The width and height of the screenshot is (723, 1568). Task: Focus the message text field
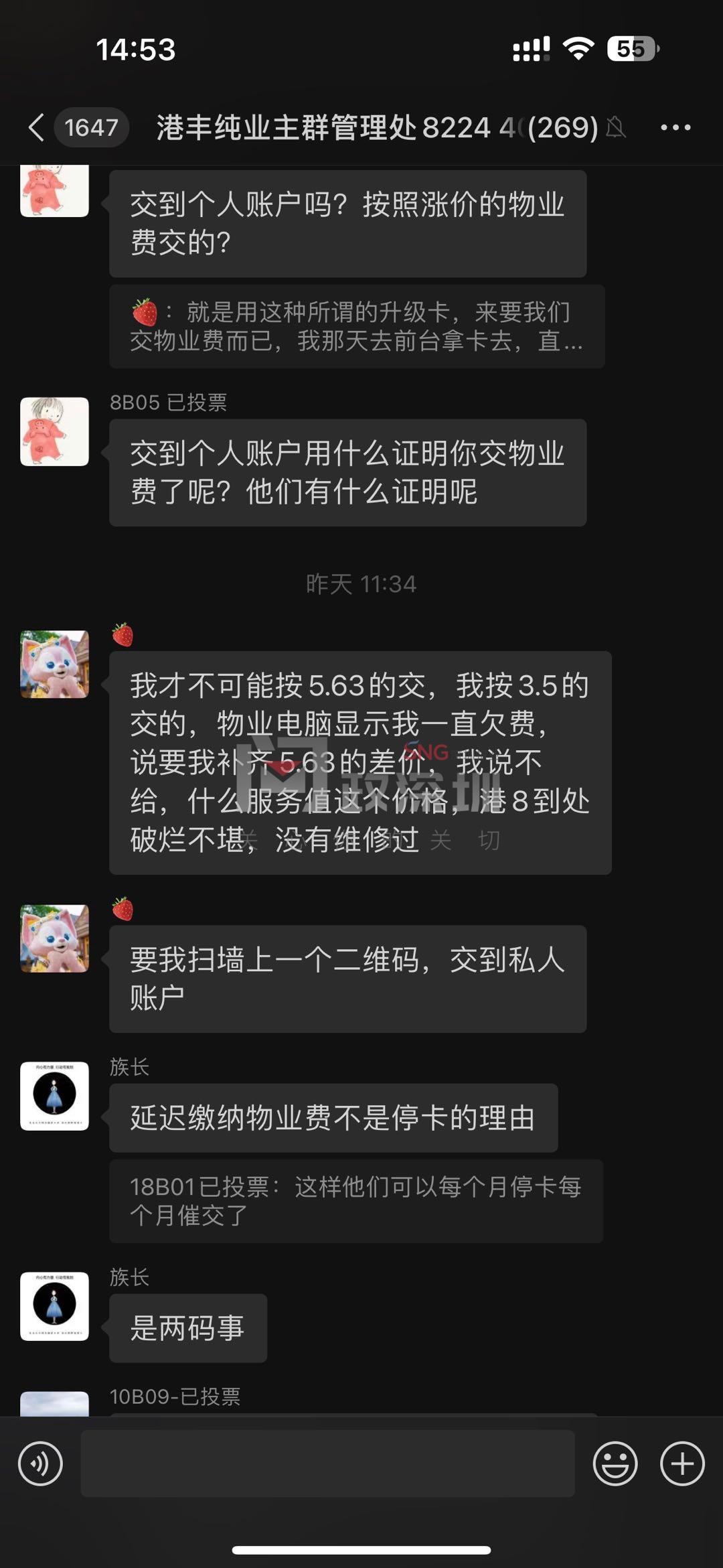(x=327, y=1464)
